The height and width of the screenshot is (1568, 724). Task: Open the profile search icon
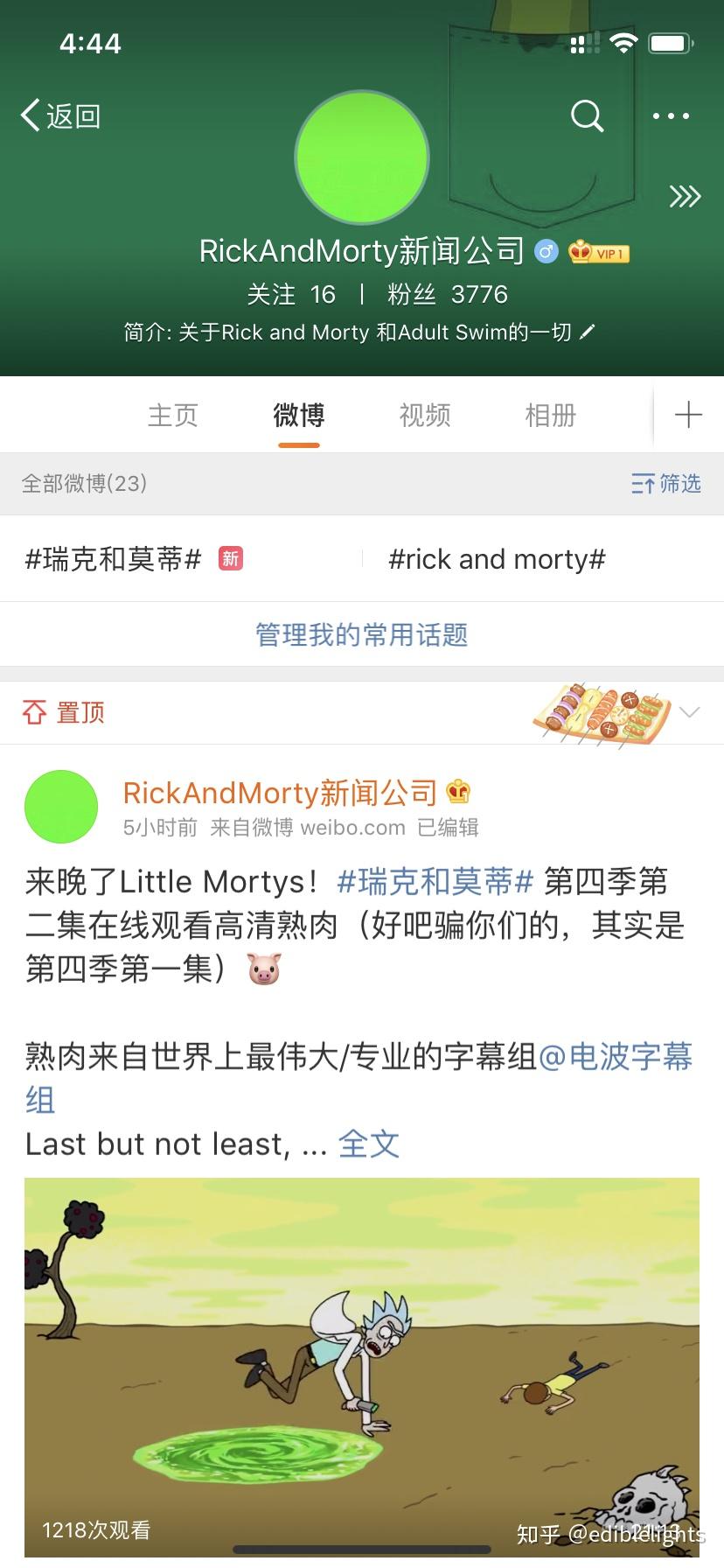click(587, 115)
